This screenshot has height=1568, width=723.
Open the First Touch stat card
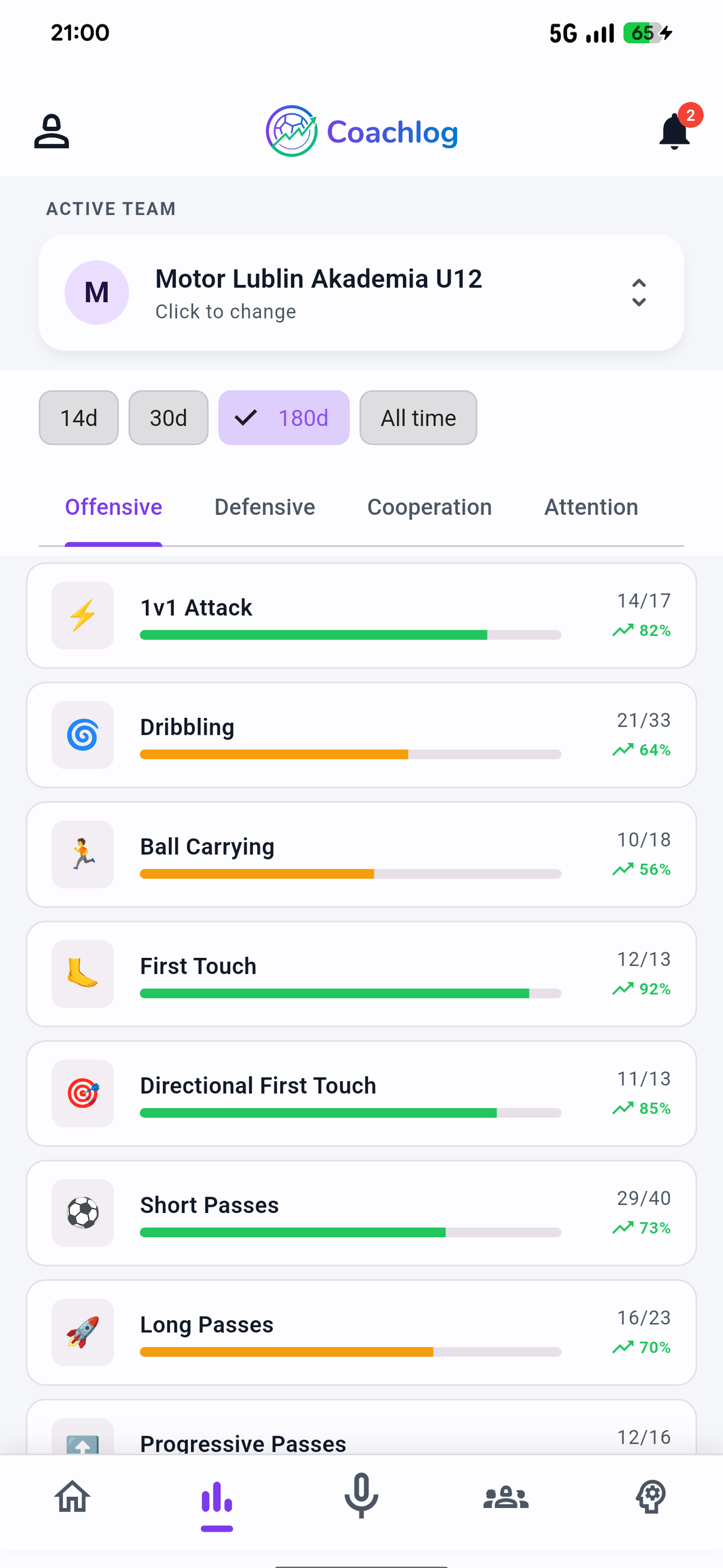click(361, 974)
